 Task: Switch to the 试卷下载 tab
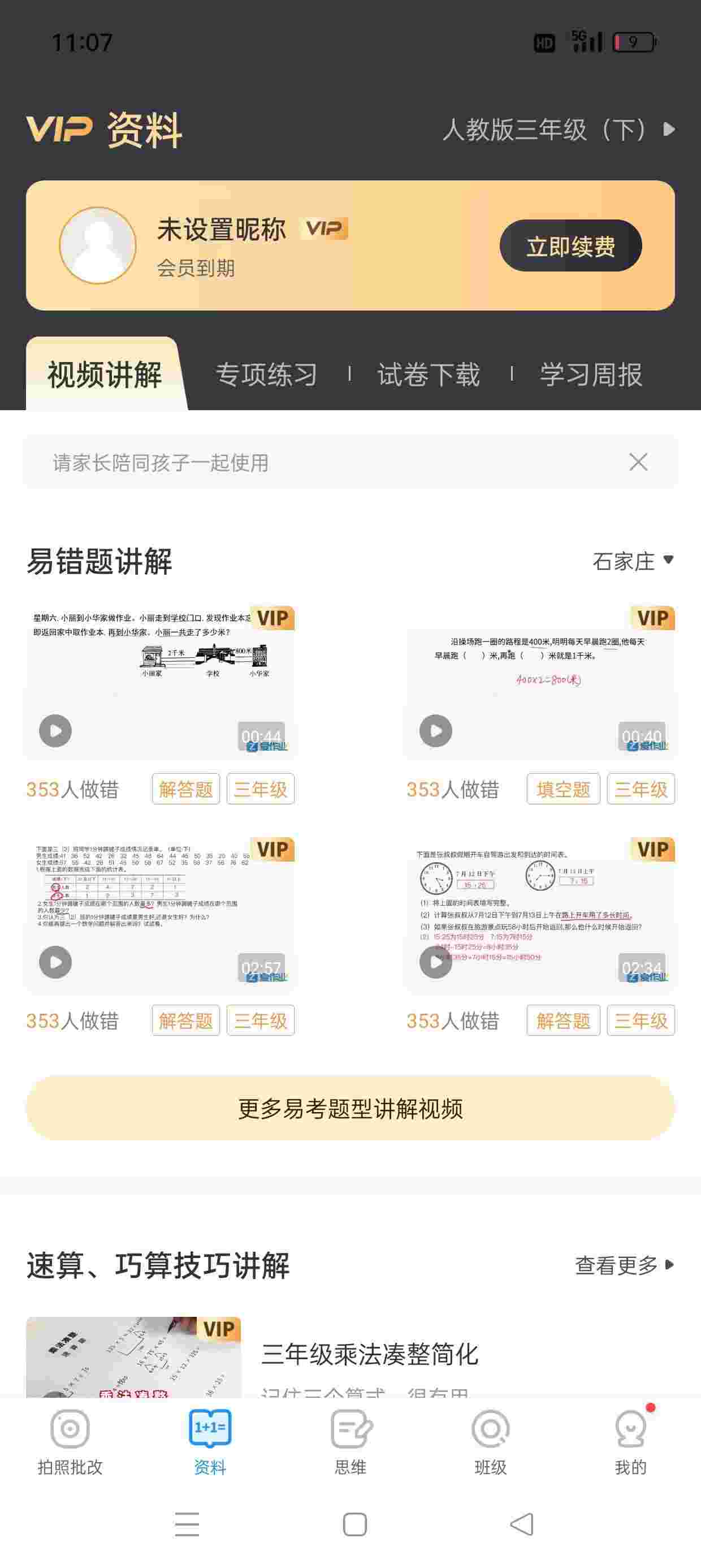point(429,374)
